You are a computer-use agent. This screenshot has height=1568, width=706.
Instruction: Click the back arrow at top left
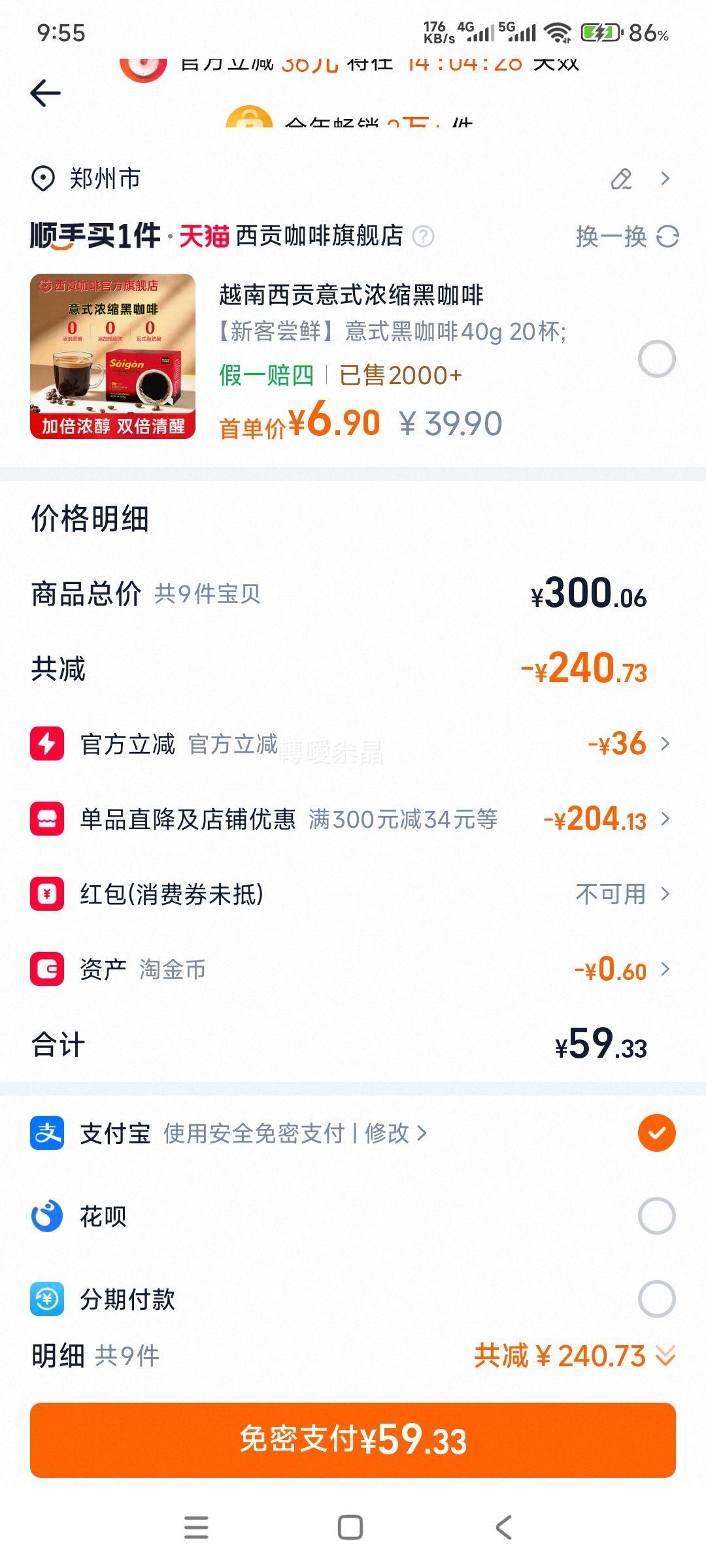pos(43,91)
